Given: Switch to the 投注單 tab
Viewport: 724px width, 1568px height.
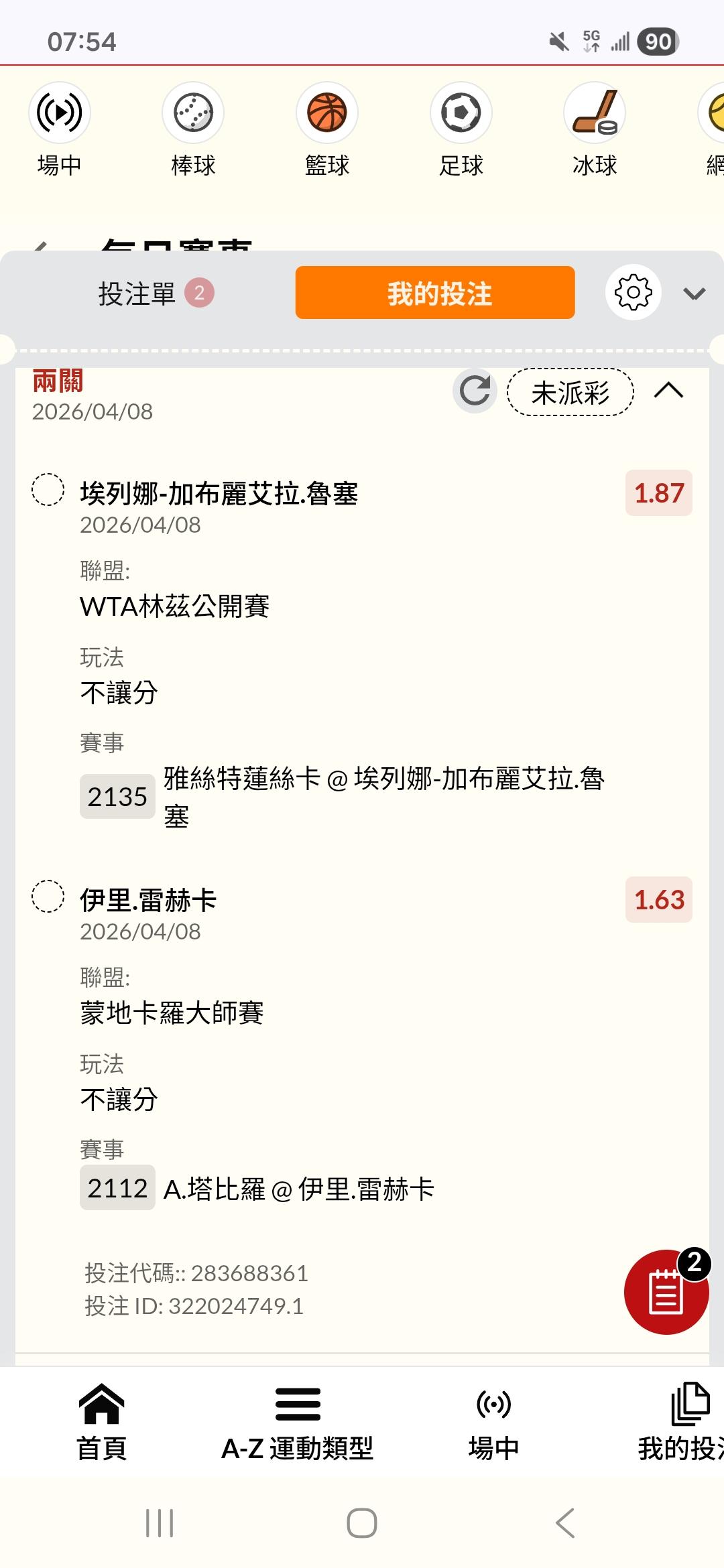Looking at the screenshot, I should pos(154,293).
